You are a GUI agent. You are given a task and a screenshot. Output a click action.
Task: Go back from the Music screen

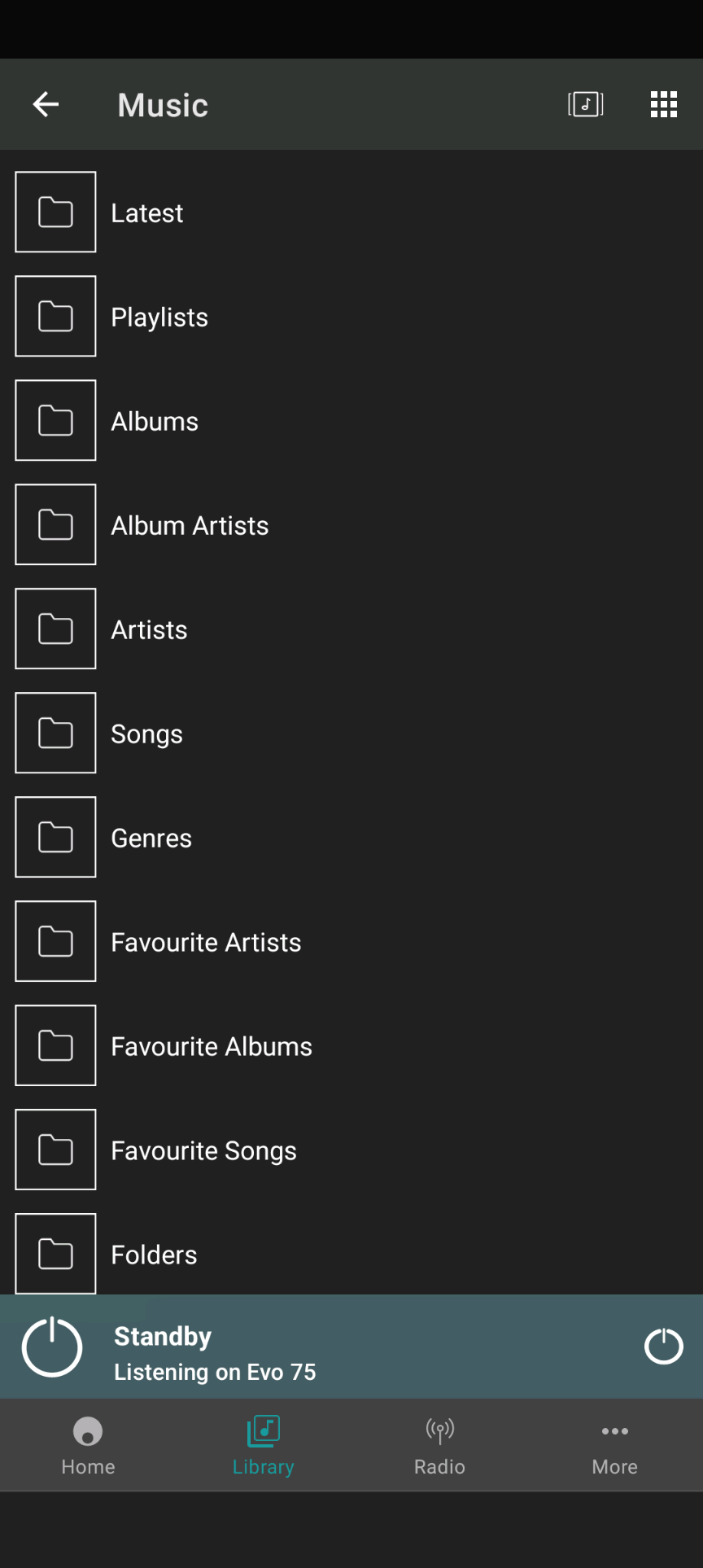point(46,104)
